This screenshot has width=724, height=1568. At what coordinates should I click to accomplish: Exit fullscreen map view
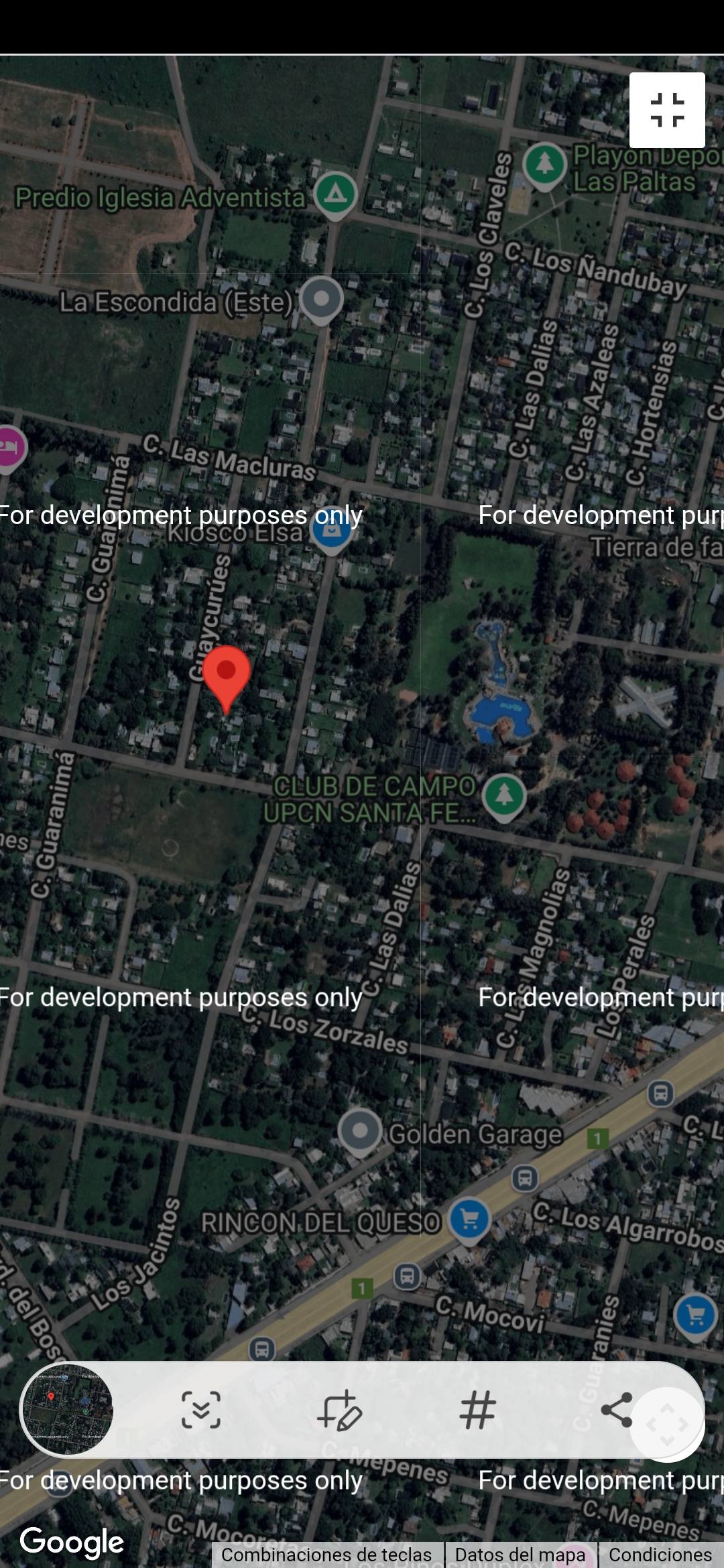tap(667, 110)
